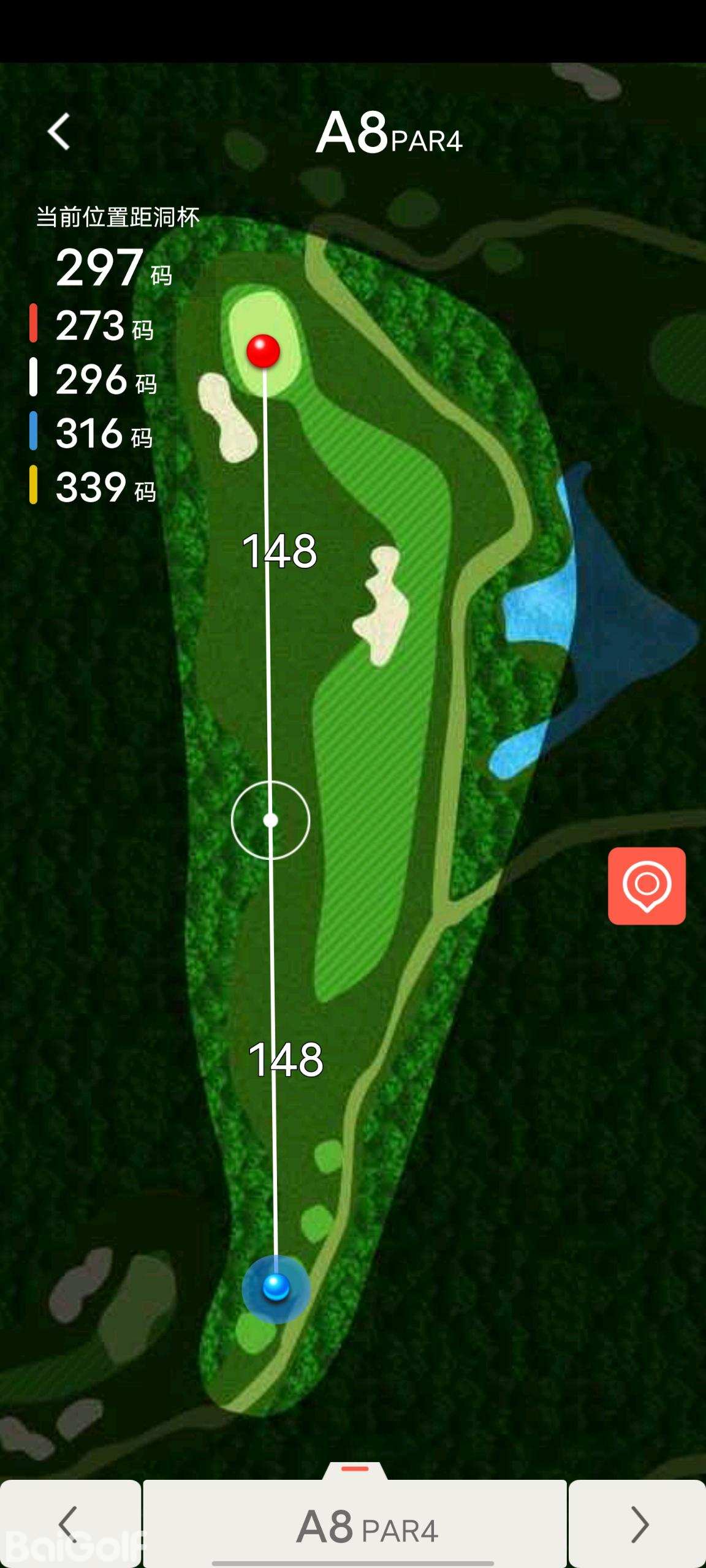706x1568 pixels.
Task: Advance to the next hole
Action: 638,1524
